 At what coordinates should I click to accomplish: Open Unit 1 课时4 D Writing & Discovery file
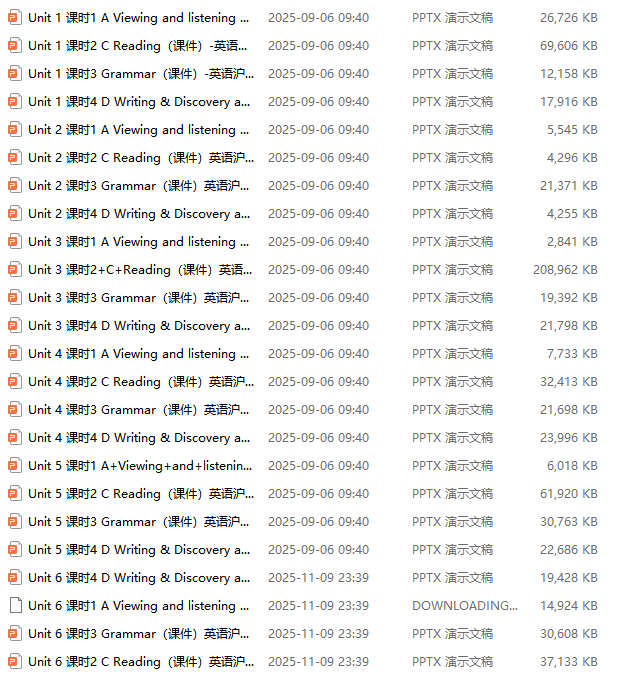[138, 102]
